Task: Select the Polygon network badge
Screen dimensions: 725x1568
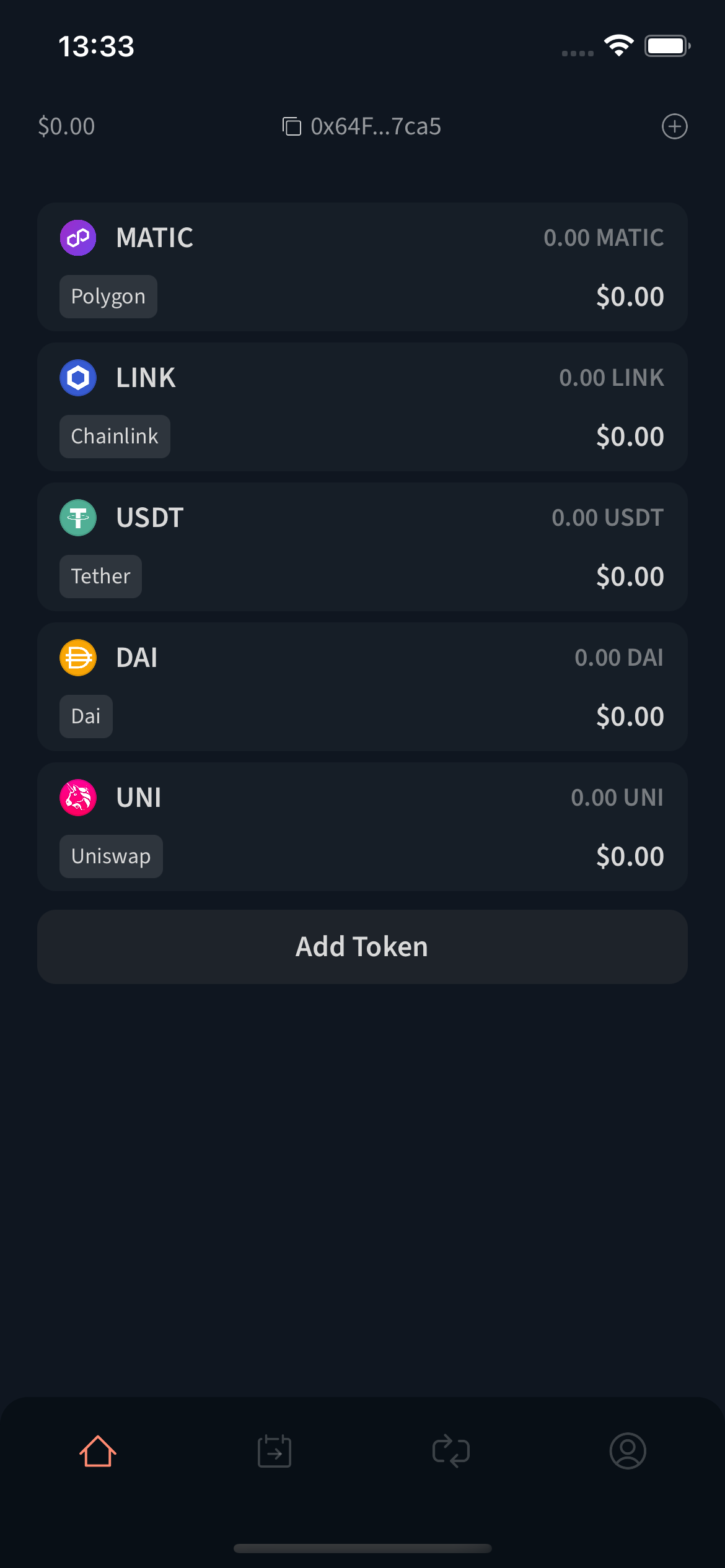Action: 108,296
